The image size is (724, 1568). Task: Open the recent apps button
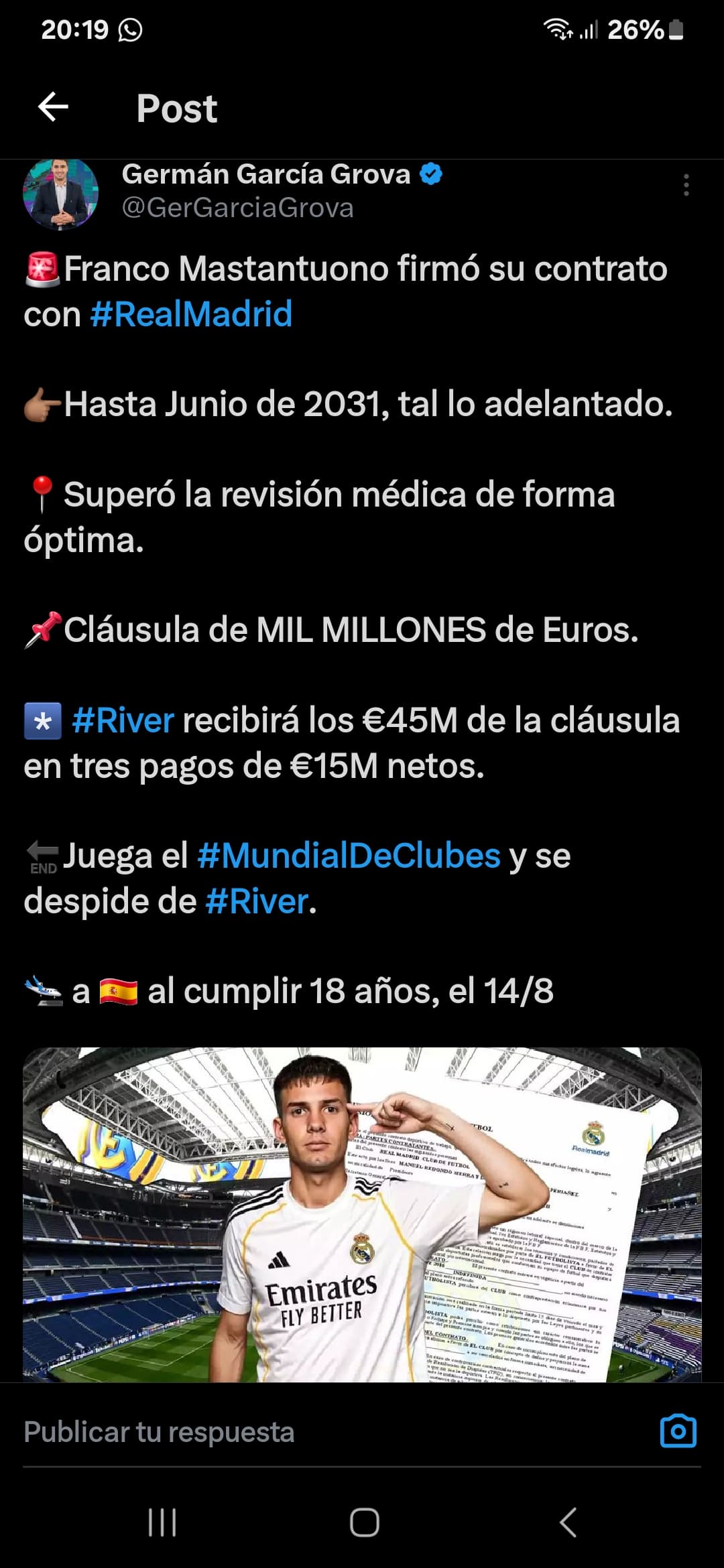click(162, 1522)
